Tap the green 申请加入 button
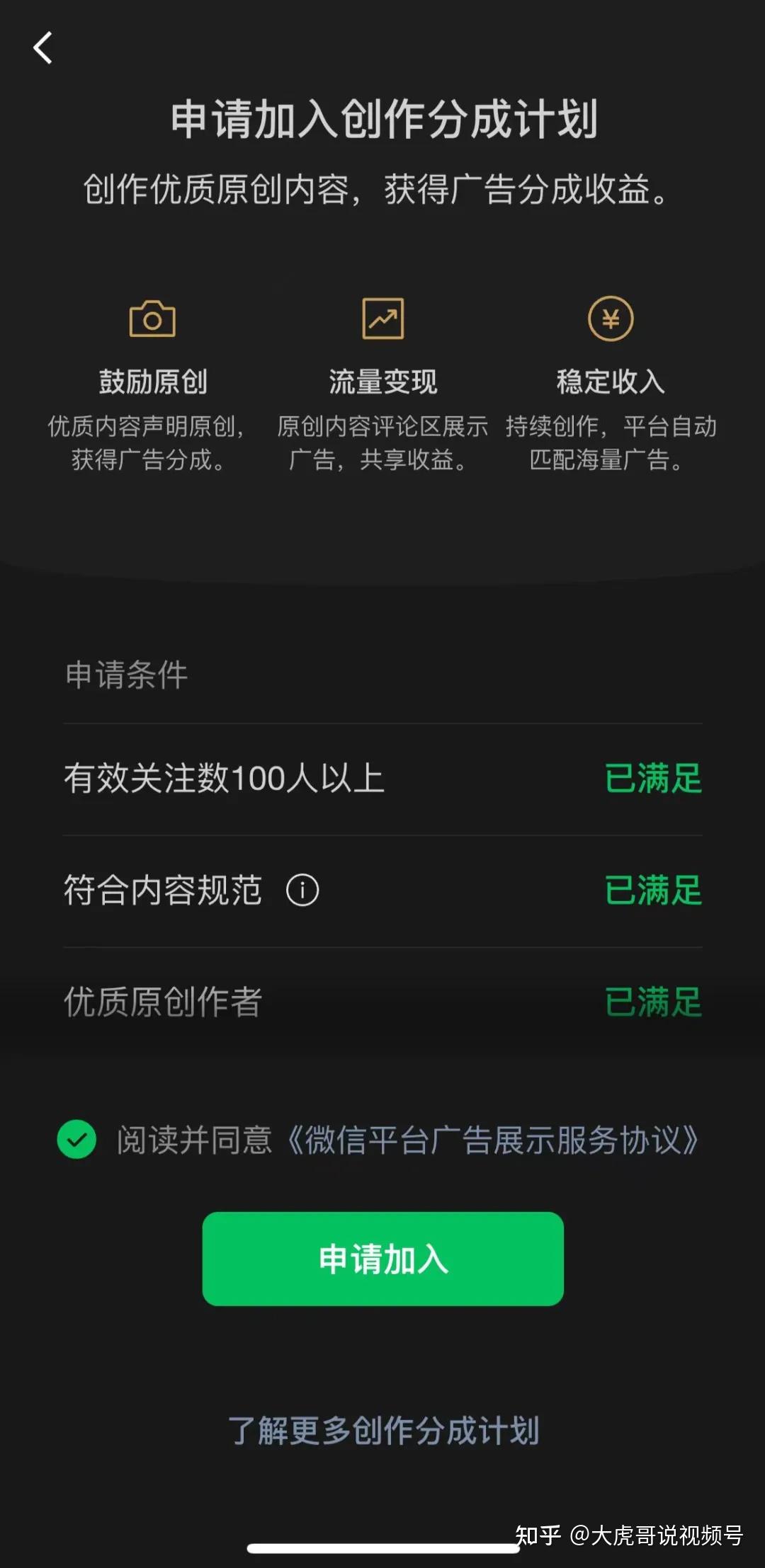 [x=382, y=1259]
